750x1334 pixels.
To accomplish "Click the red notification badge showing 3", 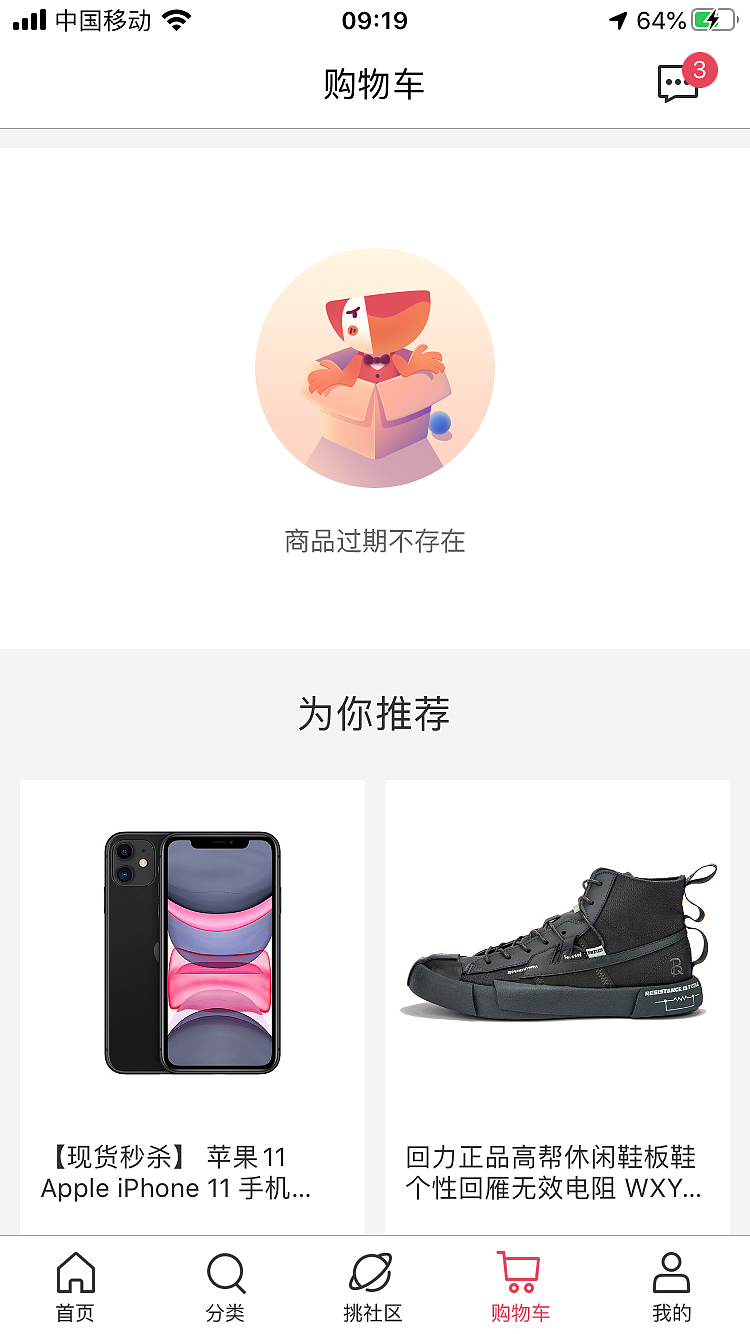I will point(701,70).
